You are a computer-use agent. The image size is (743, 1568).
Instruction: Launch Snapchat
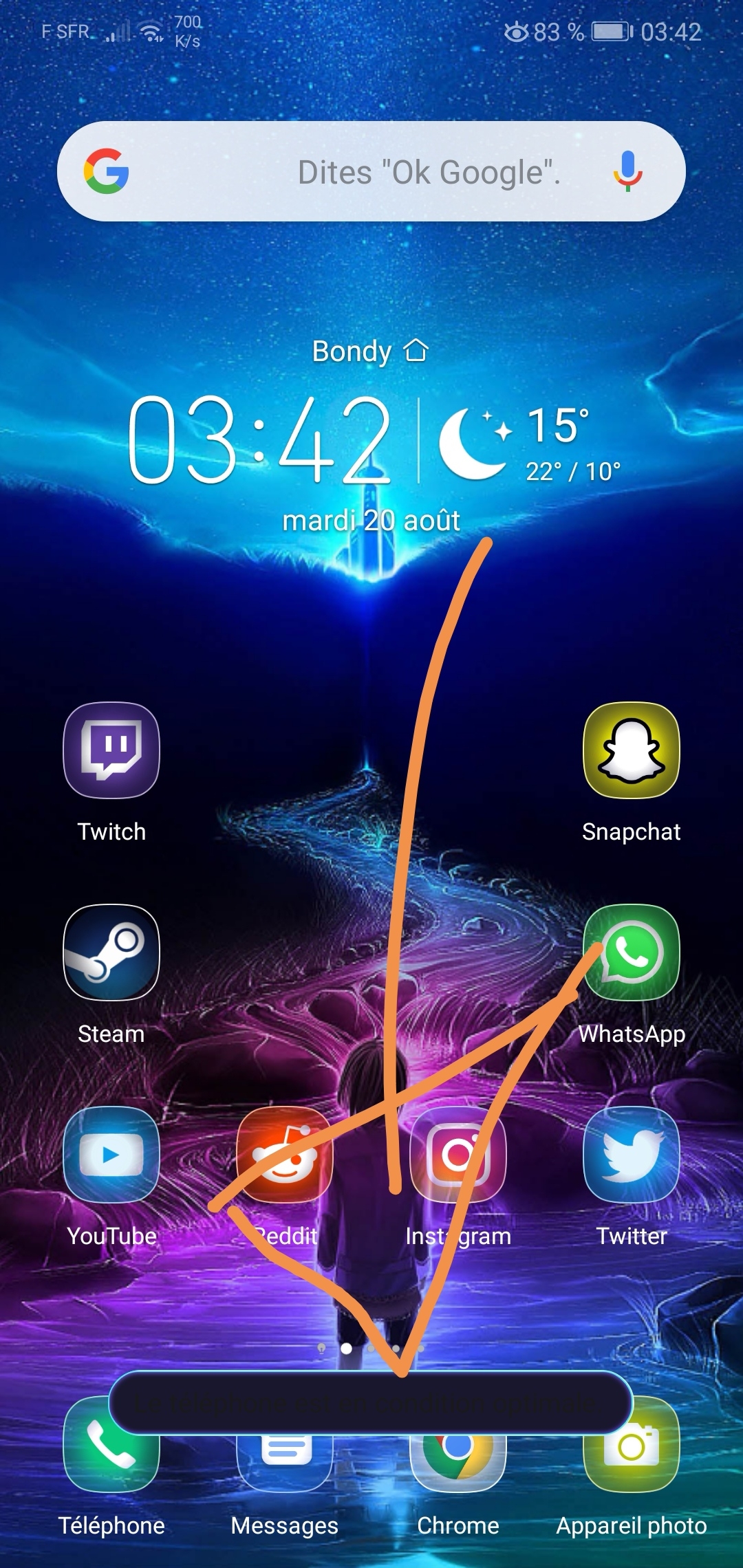[631, 750]
